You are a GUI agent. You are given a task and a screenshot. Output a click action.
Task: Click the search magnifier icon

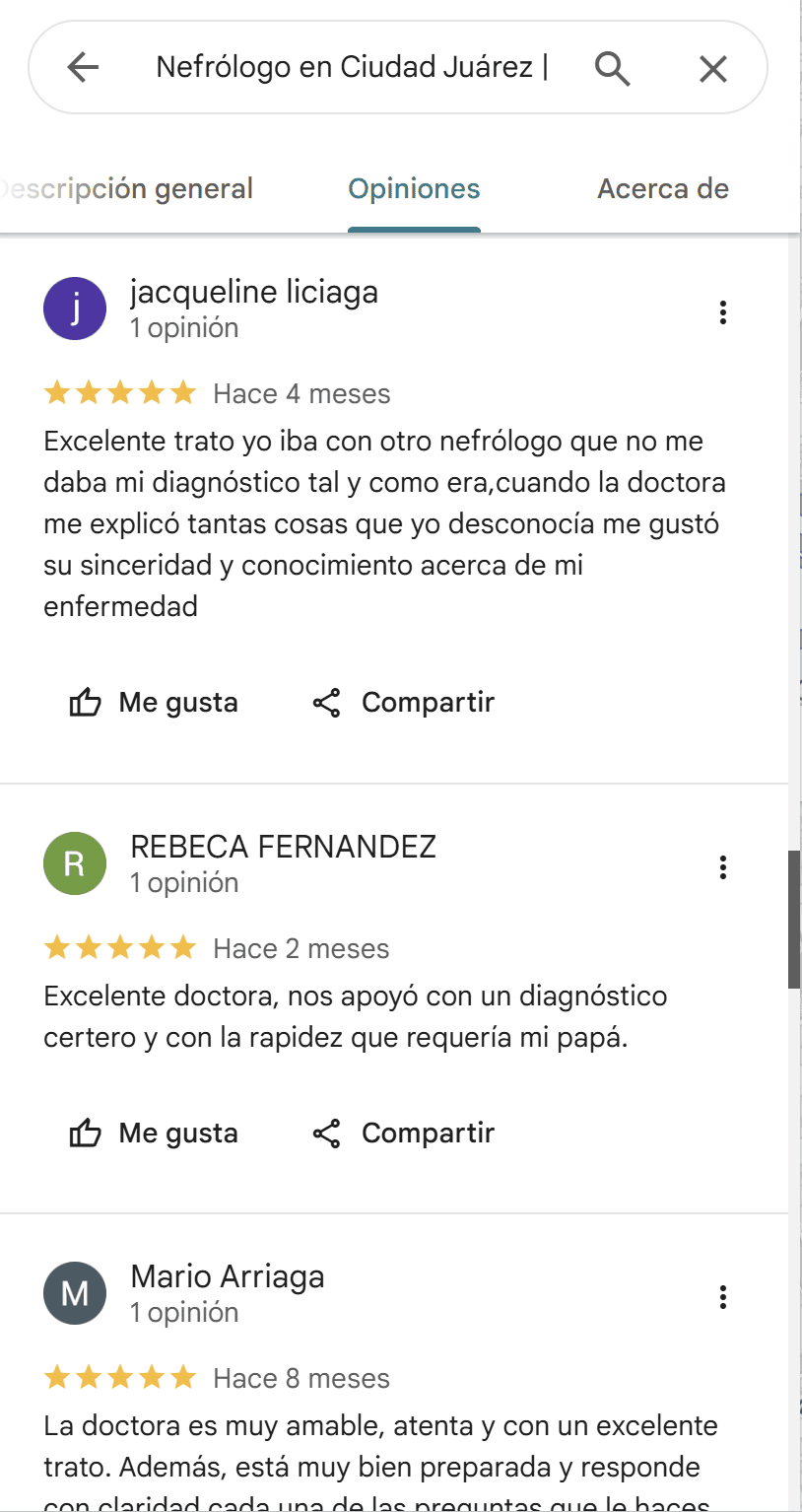[x=613, y=68]
